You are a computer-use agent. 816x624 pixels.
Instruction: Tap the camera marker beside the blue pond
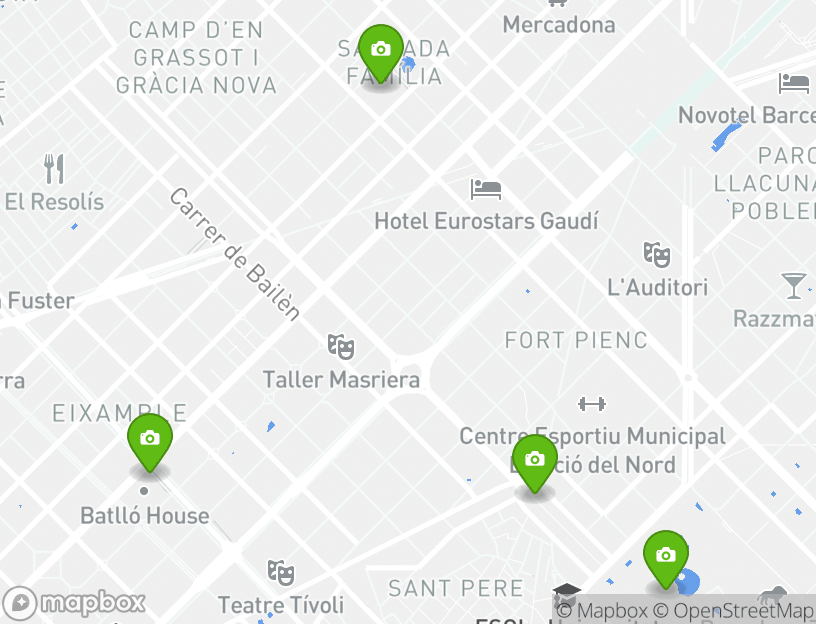click(x=665, y=556)
